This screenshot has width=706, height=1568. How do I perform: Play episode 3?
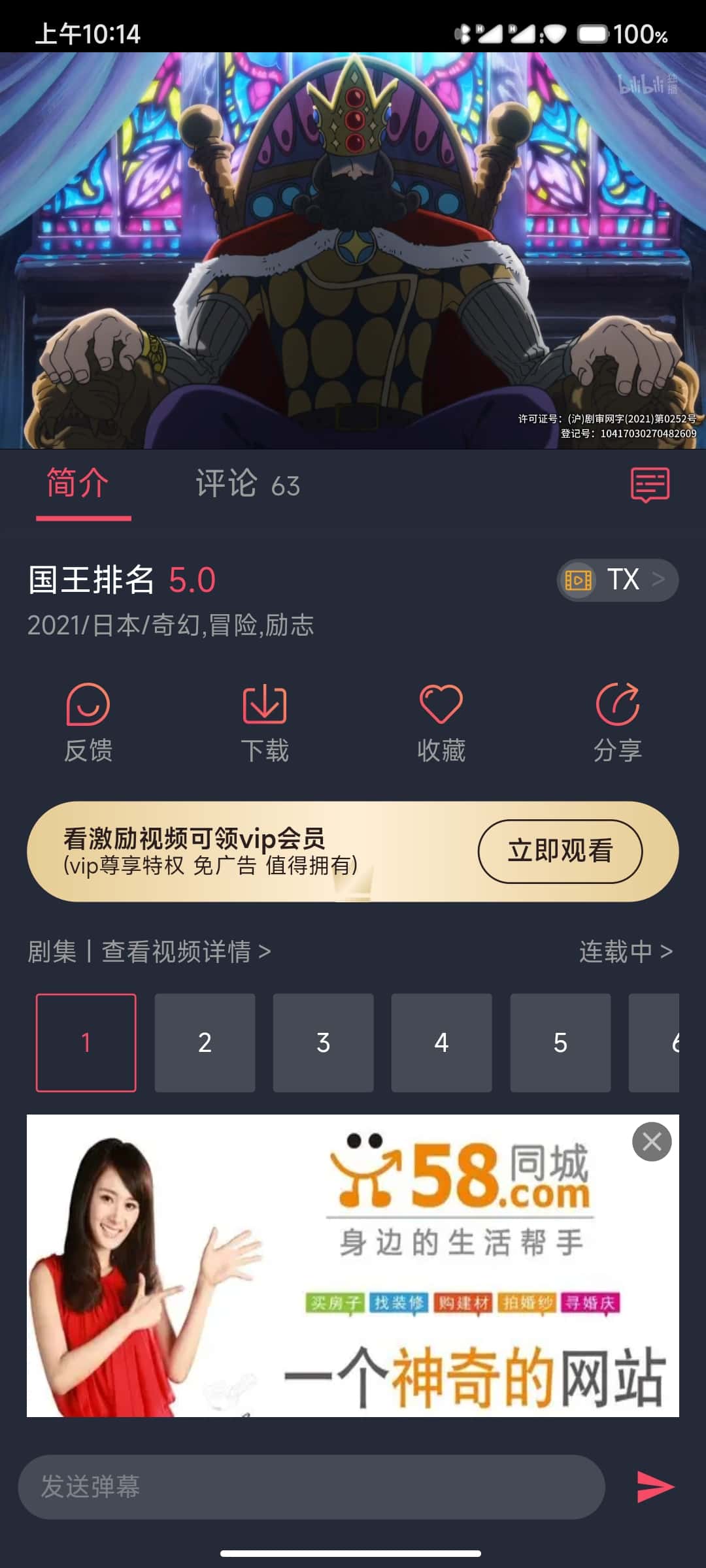pyautogui.click(x=323, y=1043)
